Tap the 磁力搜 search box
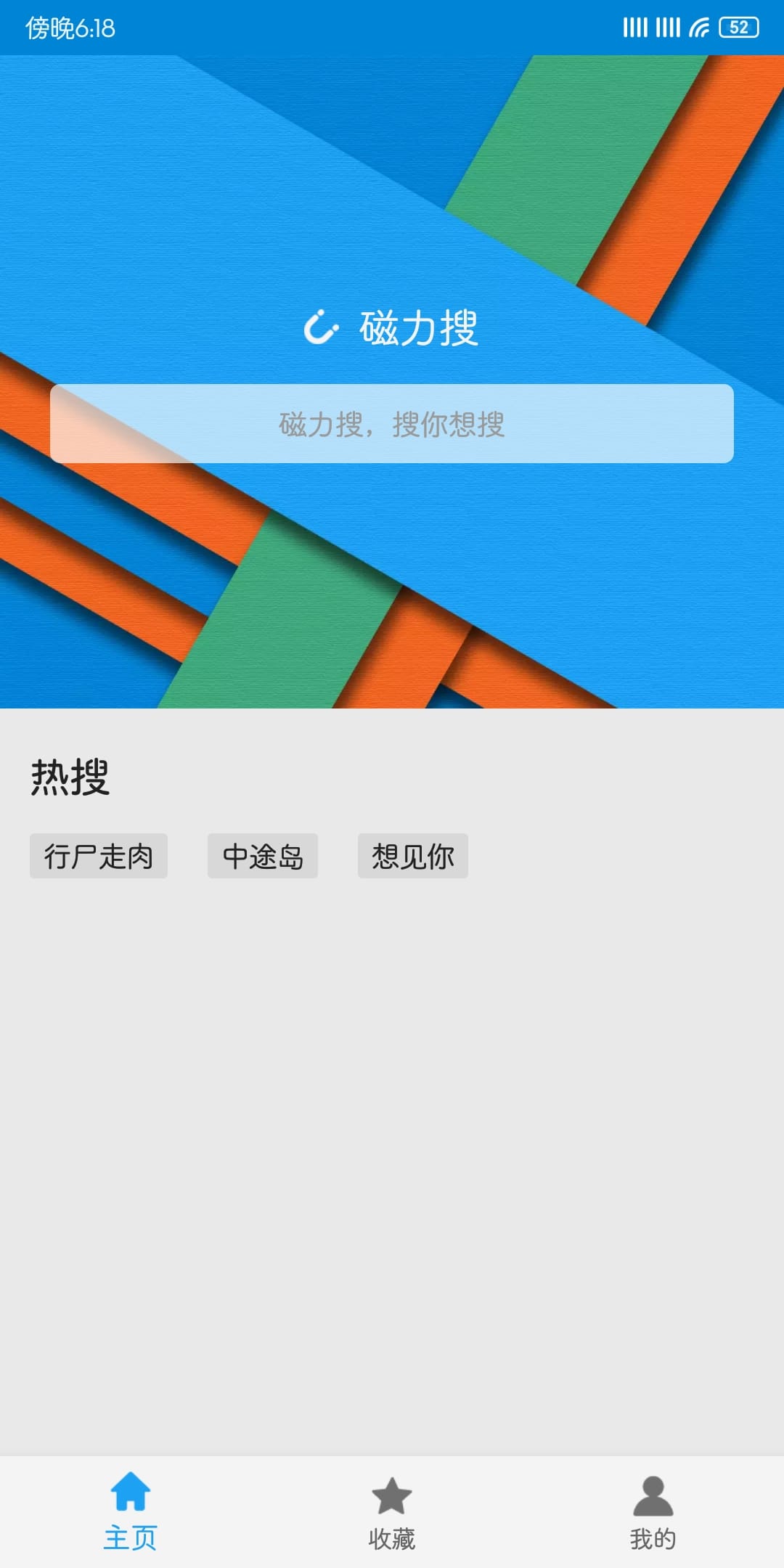 (x=392, y=424)
